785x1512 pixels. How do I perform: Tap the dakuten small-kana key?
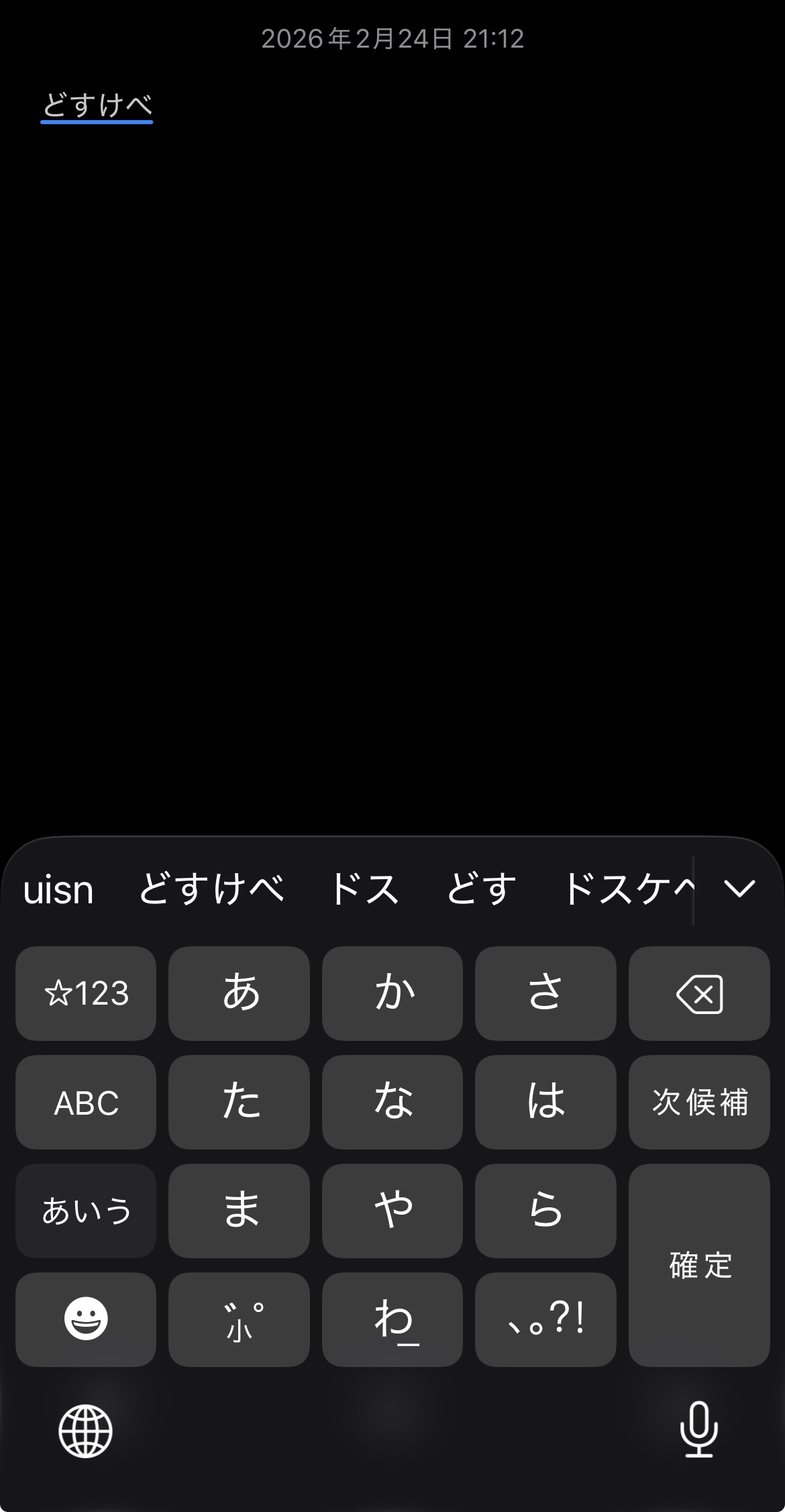(x=240, y=1319)
